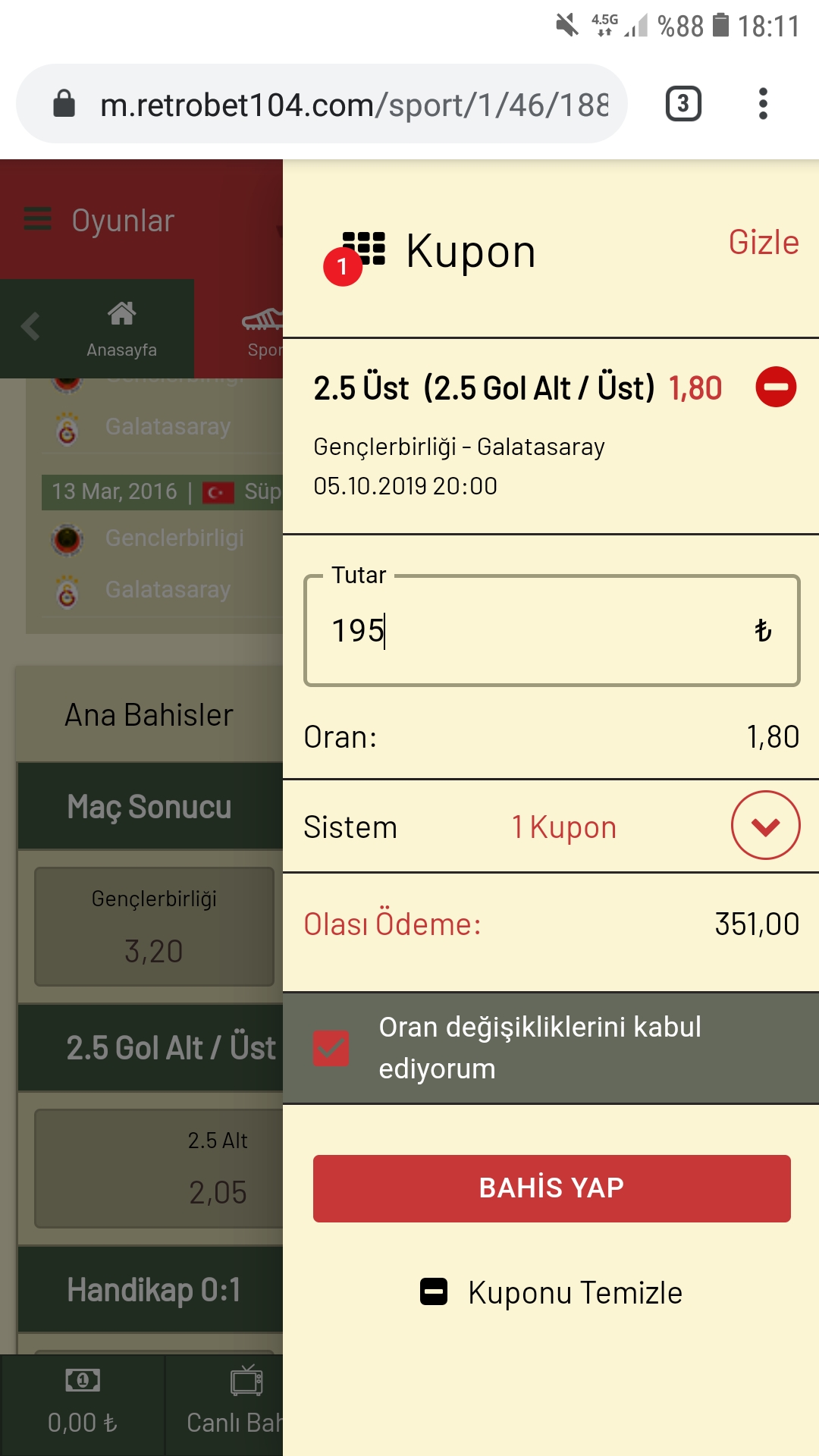The image size is (819, 1456).
Task: Open the browser tab switcher
Action: pos(683,104)
